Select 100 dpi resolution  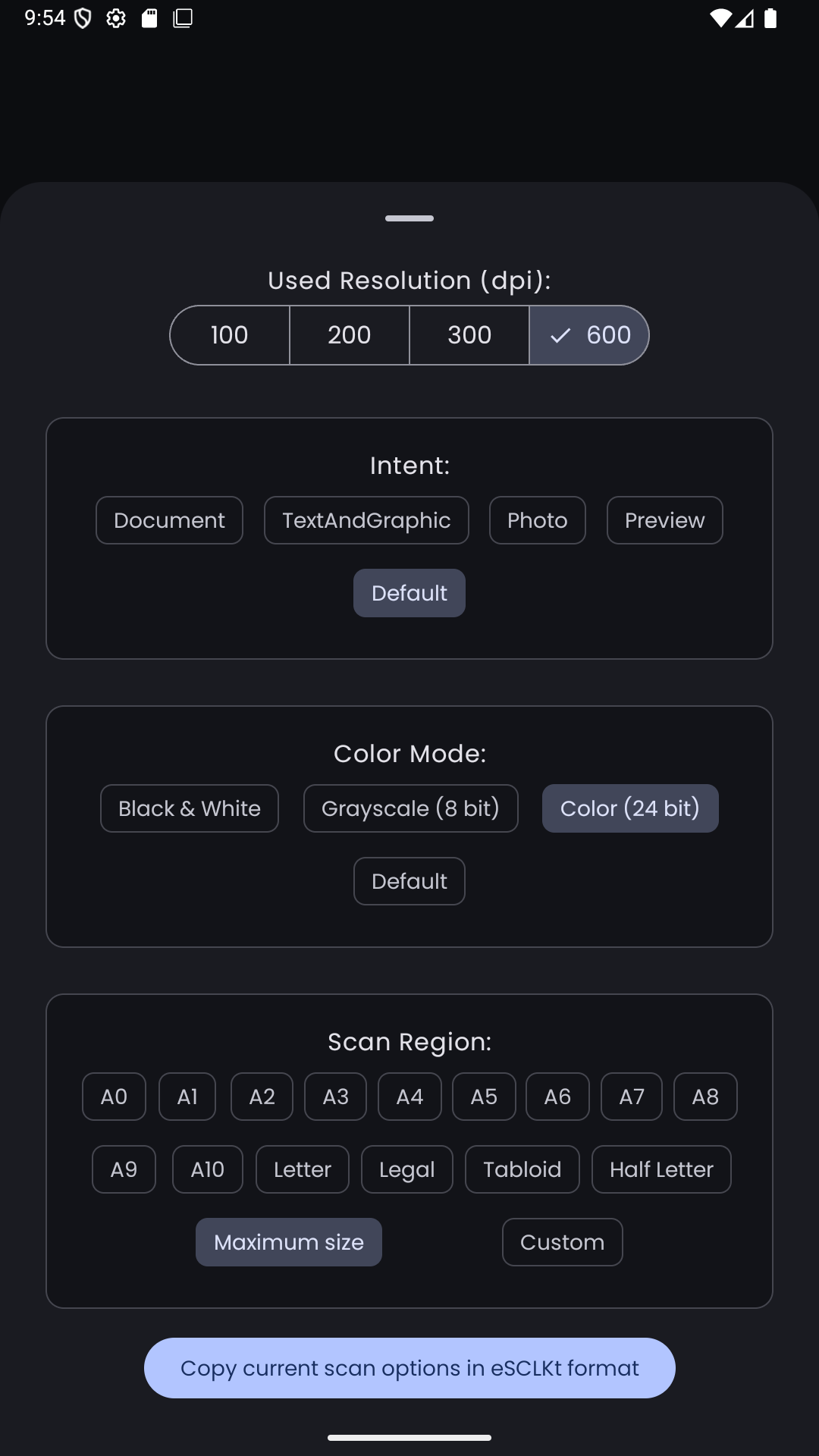230,335
